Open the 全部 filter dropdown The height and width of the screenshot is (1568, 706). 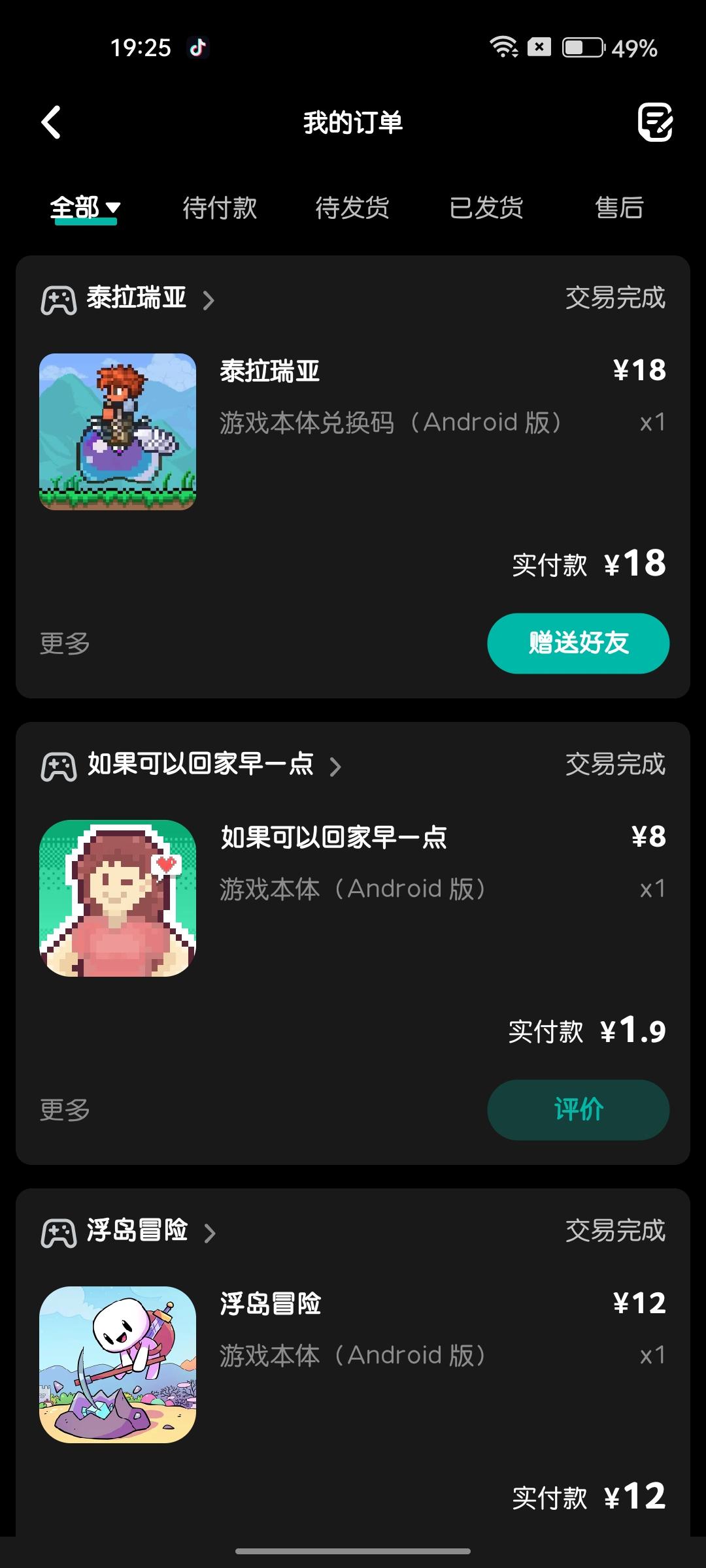(85, 208)
